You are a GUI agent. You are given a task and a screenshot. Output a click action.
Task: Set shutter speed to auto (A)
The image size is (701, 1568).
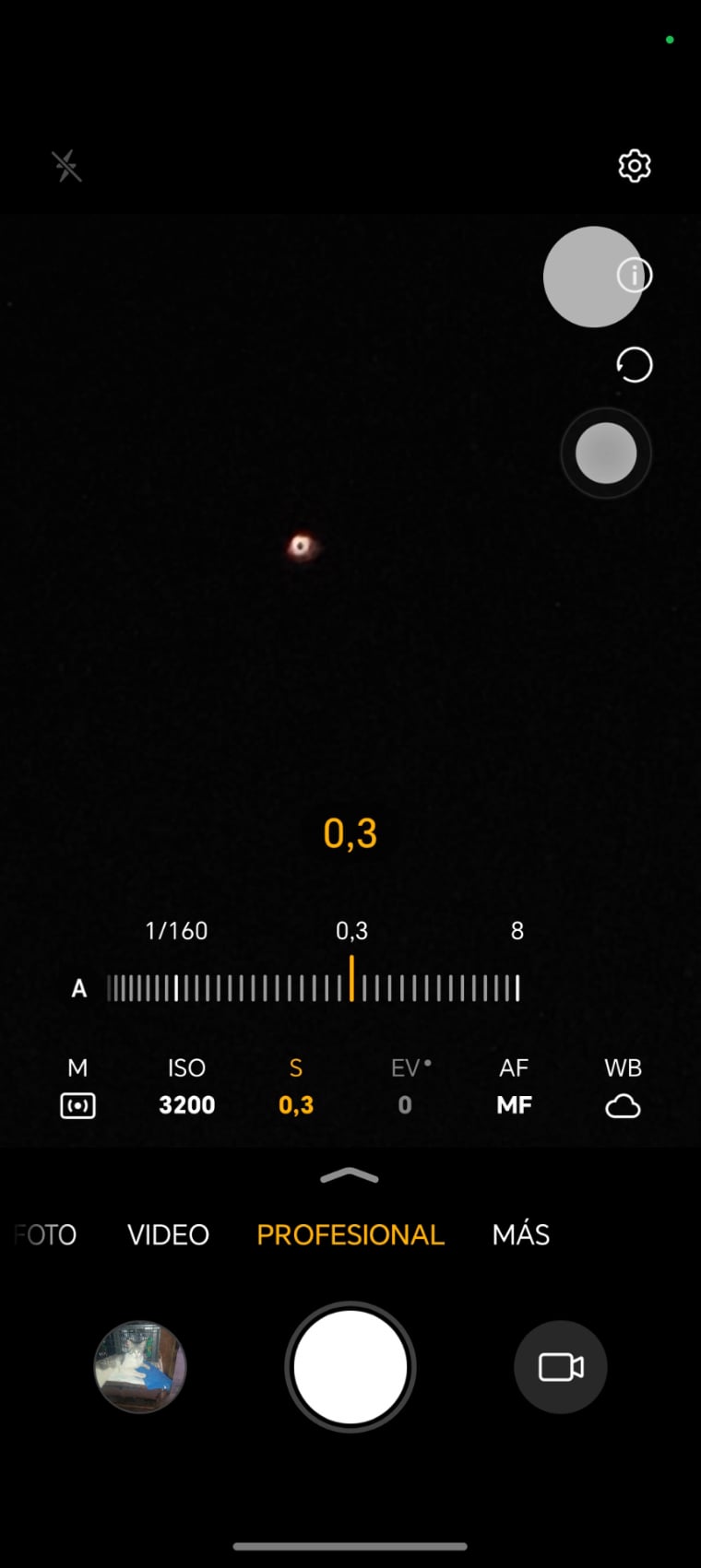79,989
